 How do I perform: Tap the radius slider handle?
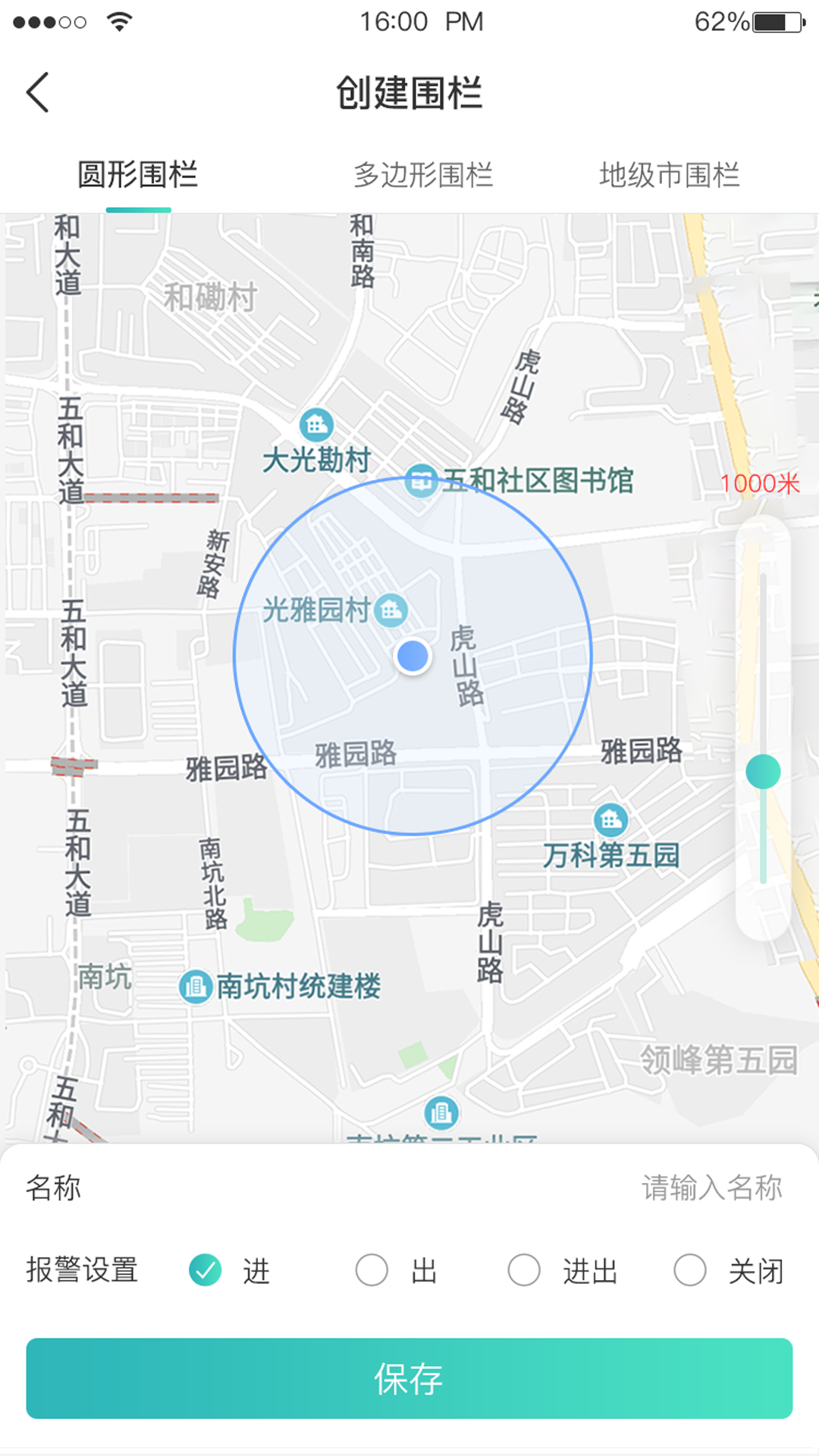click(763, 772)
